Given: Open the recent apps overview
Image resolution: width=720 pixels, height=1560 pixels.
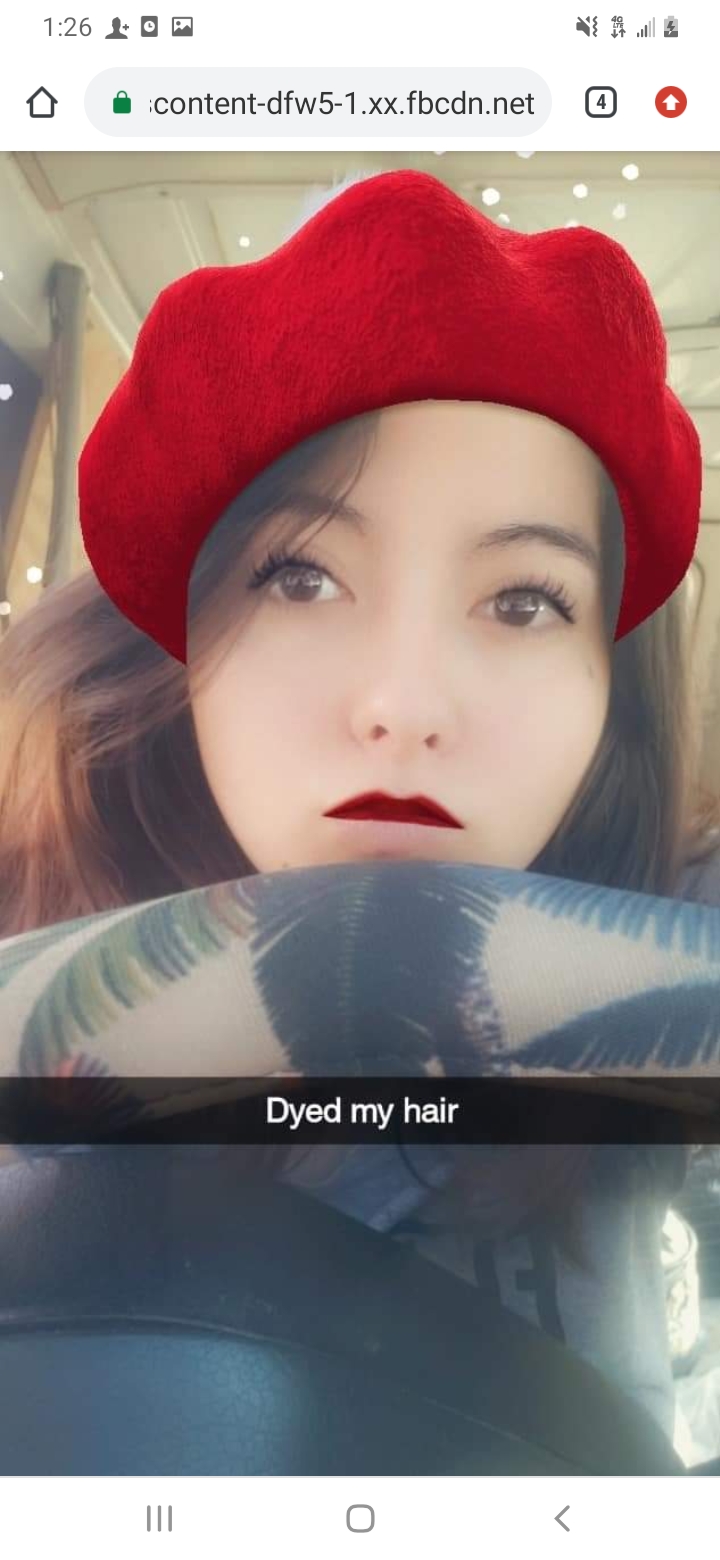Looking at the screenshot, I should [x=159, y=1518].
